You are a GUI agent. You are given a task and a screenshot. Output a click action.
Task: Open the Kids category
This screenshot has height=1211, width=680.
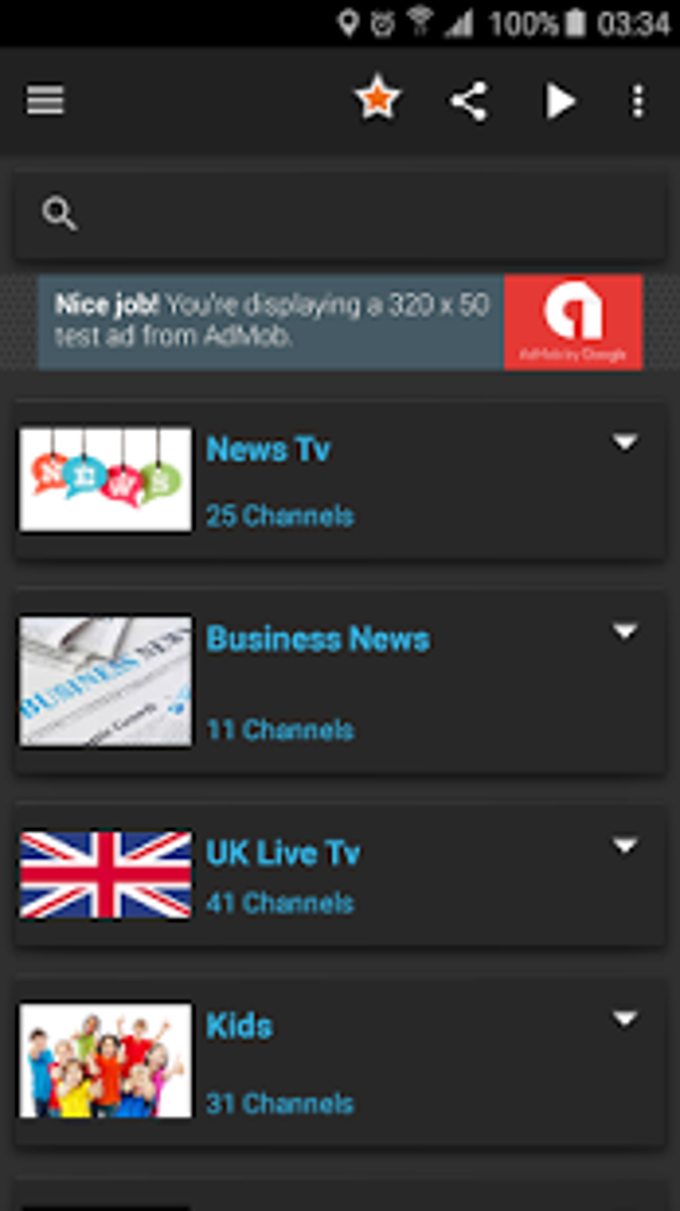340,1062
